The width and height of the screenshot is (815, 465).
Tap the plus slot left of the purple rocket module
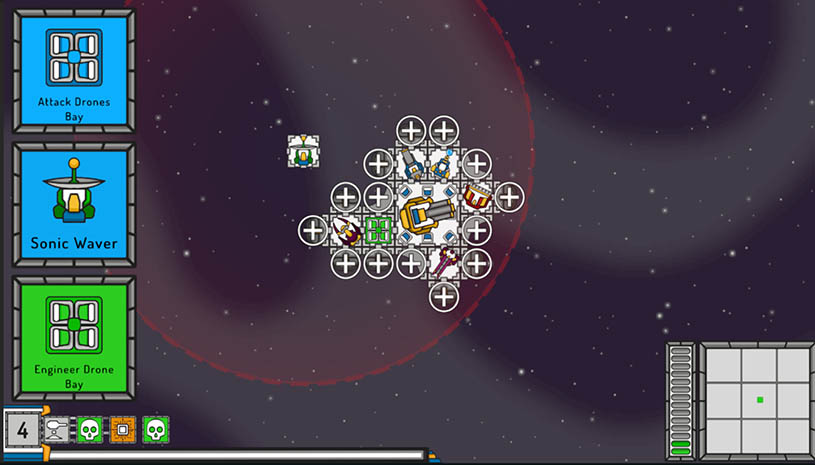pyautogui.click(x=312, y=230)
